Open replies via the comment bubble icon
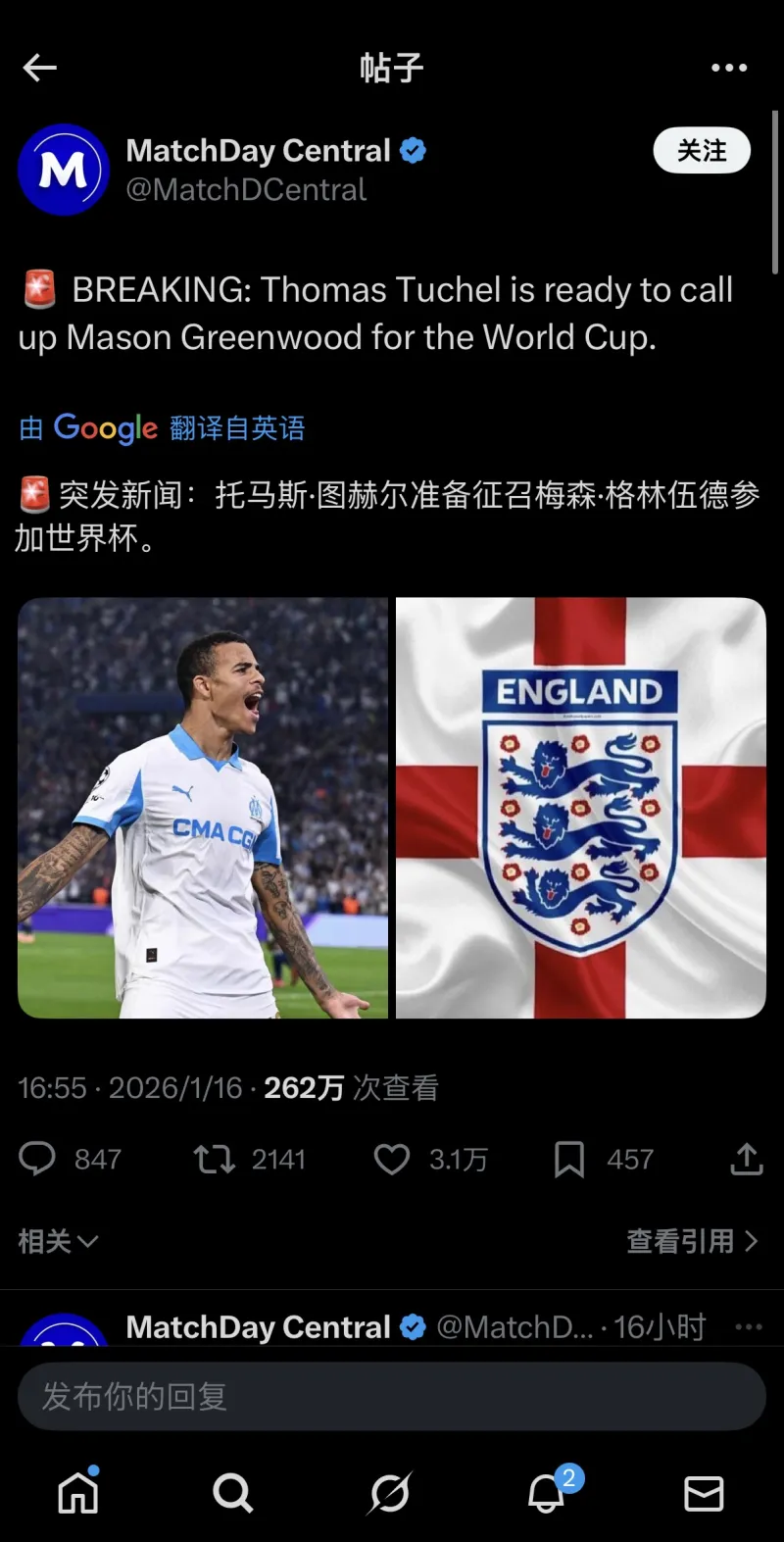This screenshot has height=1542, width=784. pyautogui.click(x=38, y=1159)
